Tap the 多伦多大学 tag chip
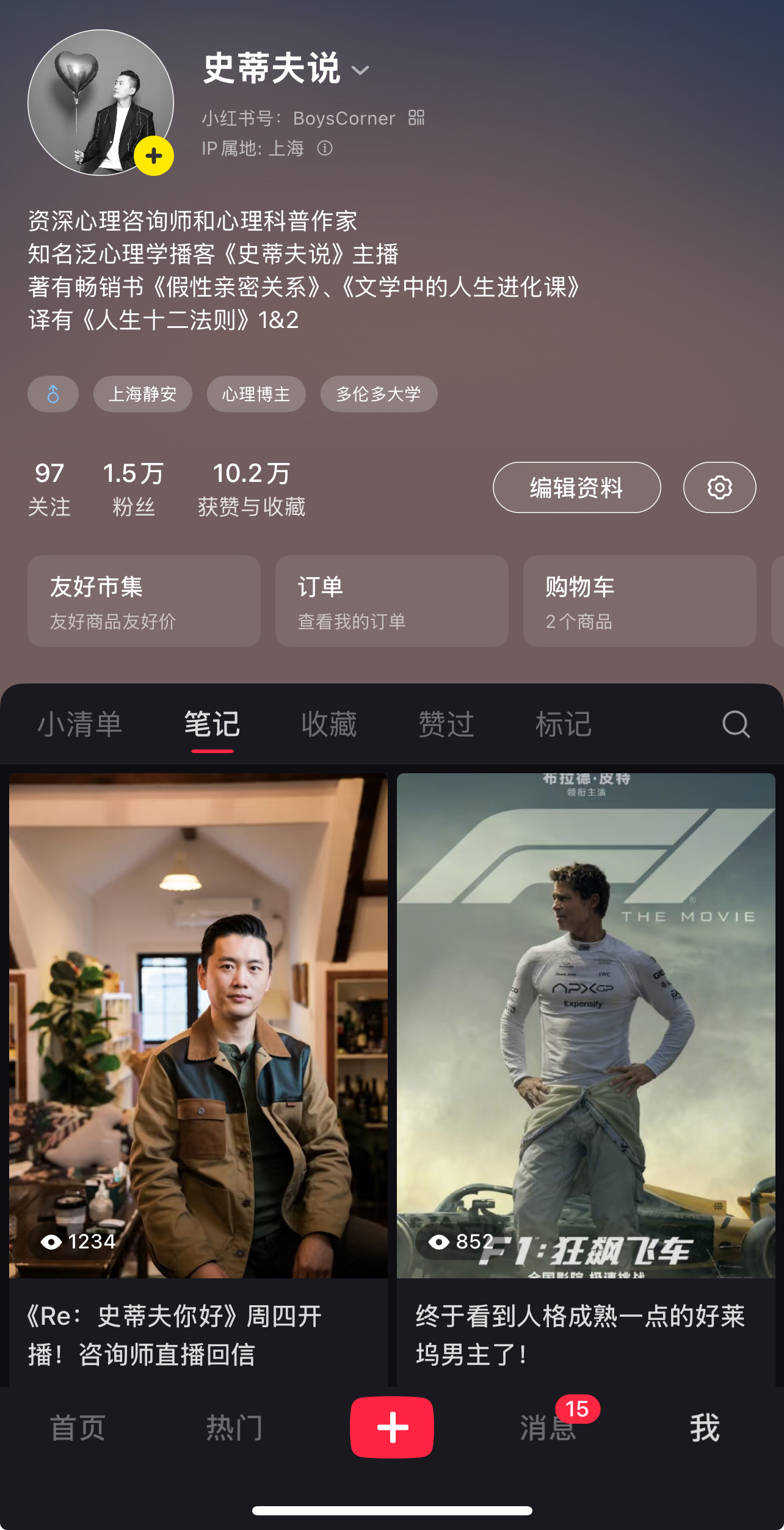This screenshot has width=784, height=1530. point(379,394)
